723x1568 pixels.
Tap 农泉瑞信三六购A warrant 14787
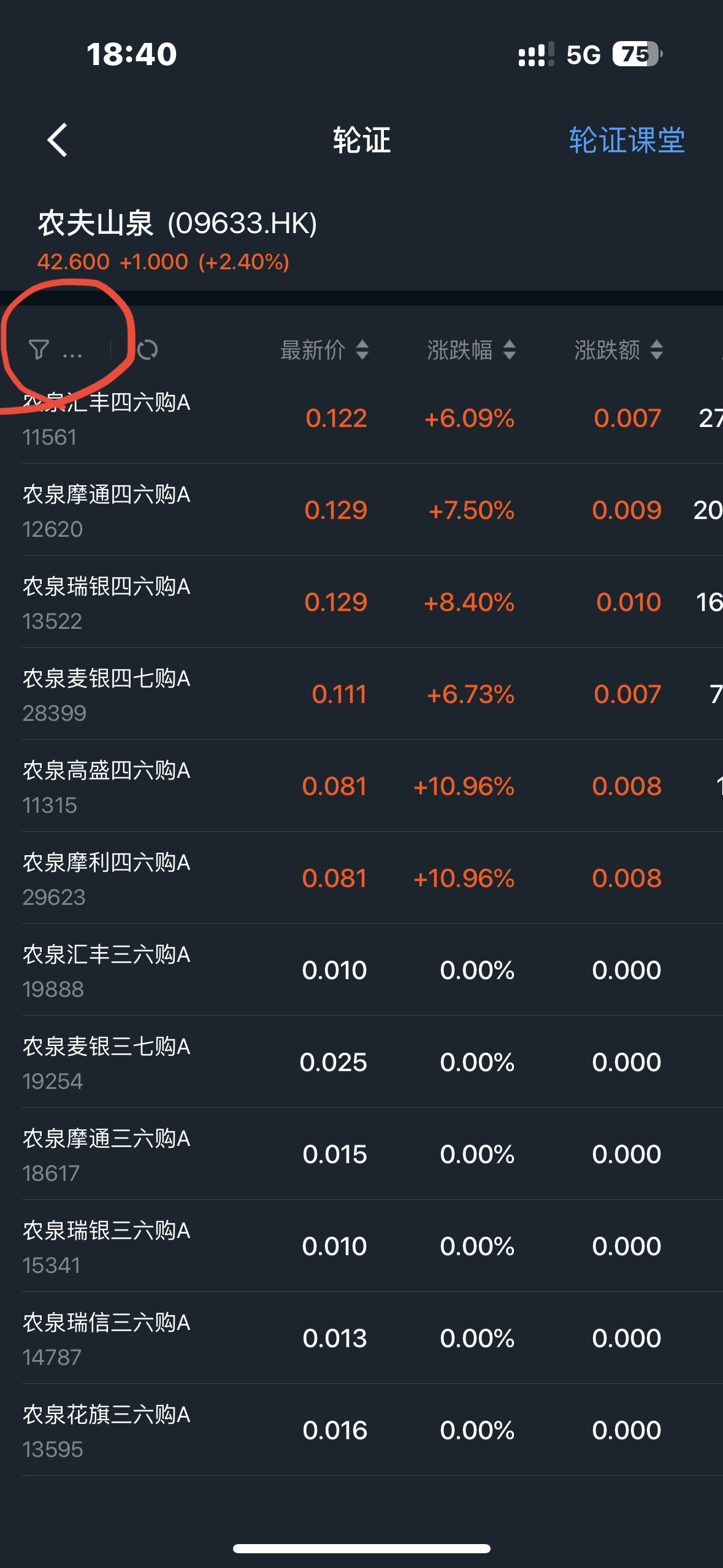[107, 1339]
